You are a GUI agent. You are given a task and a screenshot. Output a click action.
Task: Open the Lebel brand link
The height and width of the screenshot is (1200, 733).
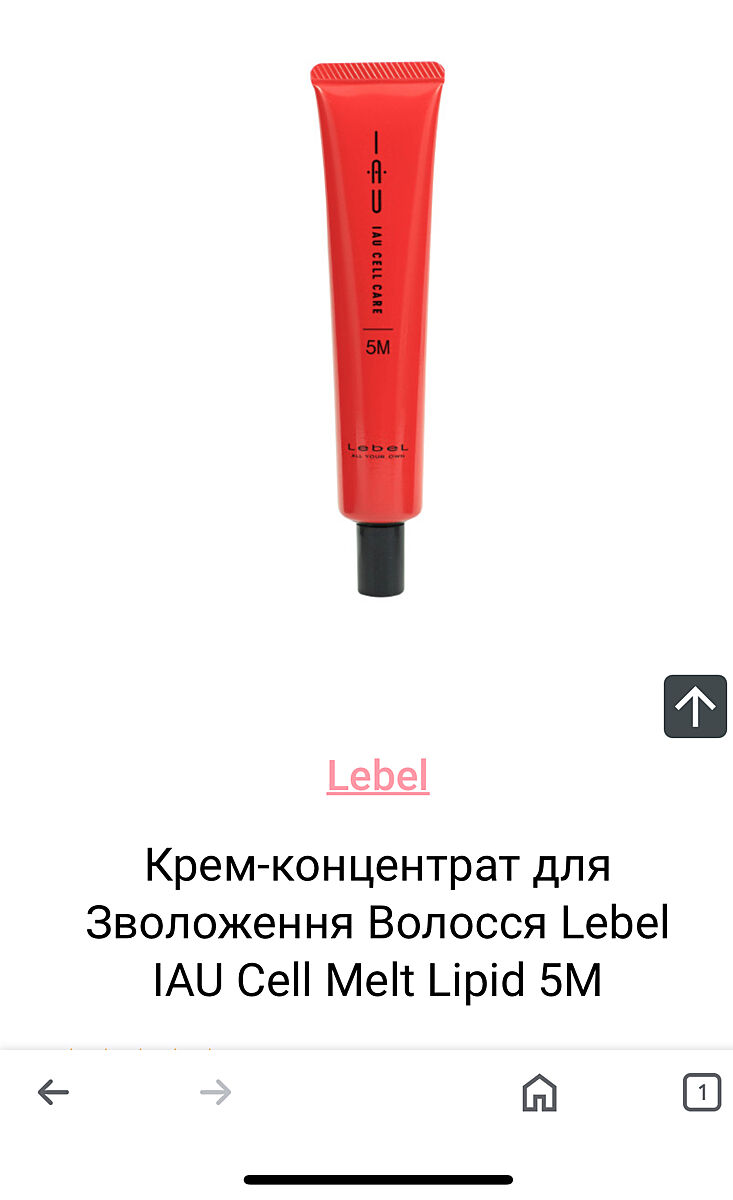[x=378, y=776]
